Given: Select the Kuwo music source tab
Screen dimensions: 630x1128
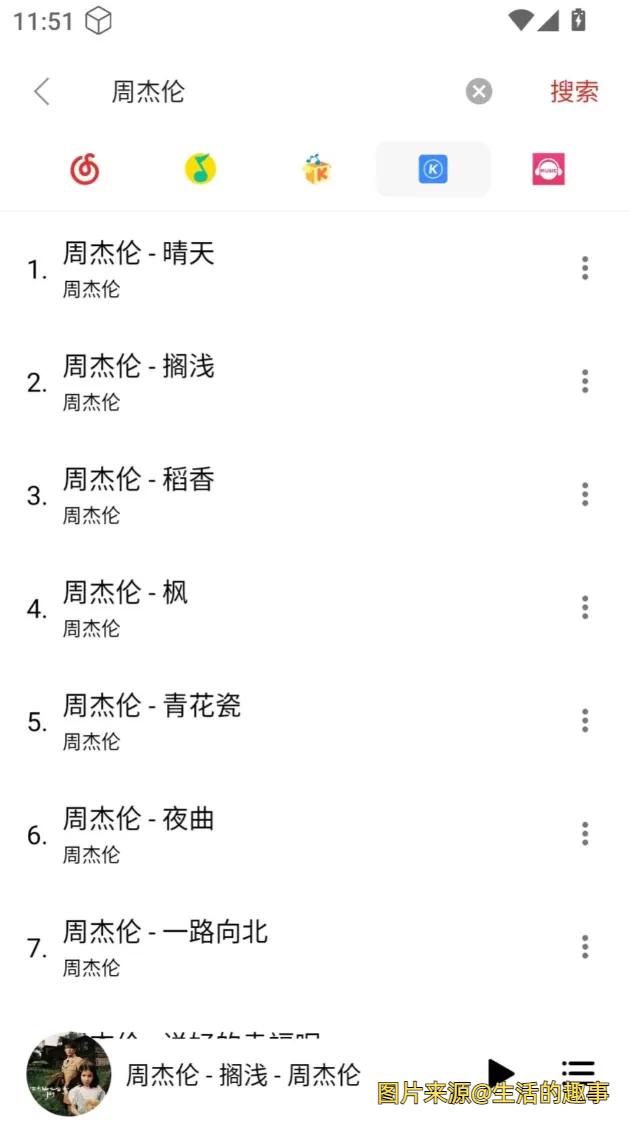Looking at the screenshot, I should click(x=317, y=170).
